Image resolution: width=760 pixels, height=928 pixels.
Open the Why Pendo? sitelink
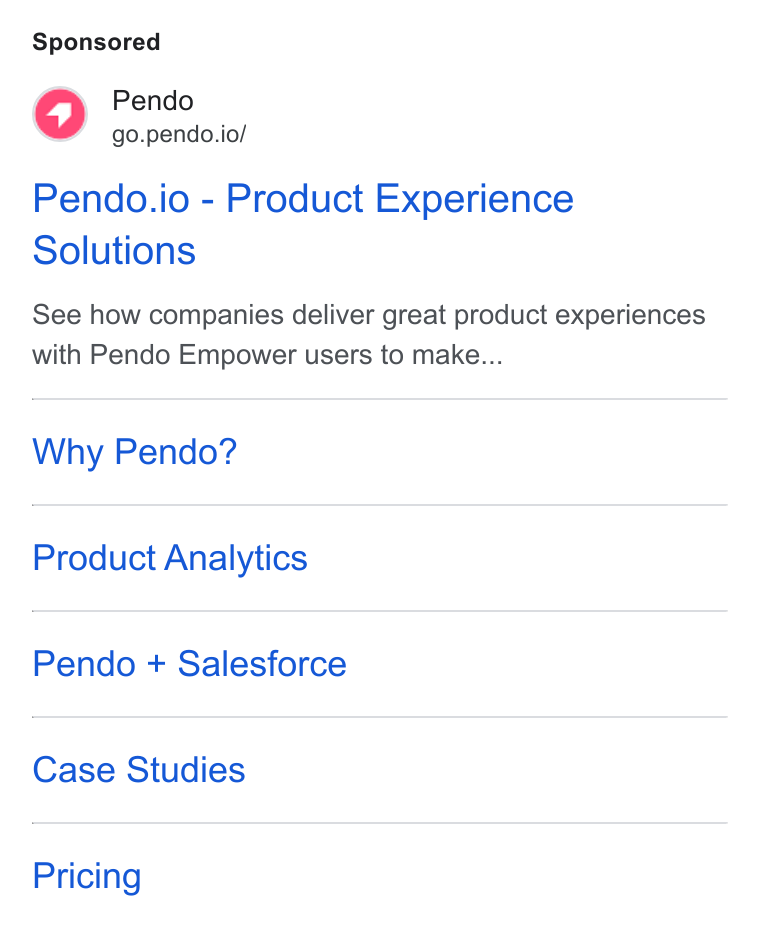tap(134, 452)
